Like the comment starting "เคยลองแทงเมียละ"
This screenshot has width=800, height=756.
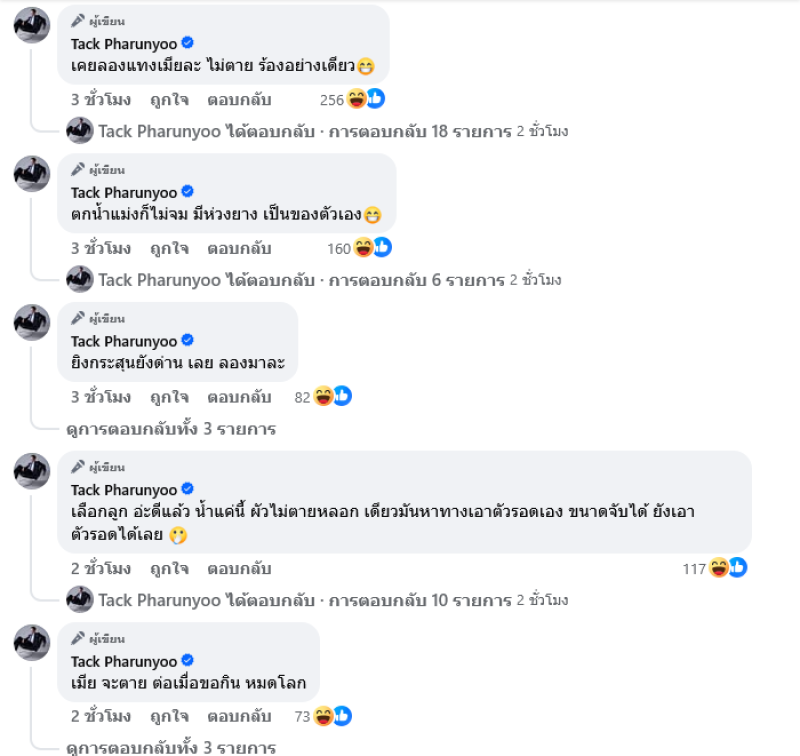[169, 100]
